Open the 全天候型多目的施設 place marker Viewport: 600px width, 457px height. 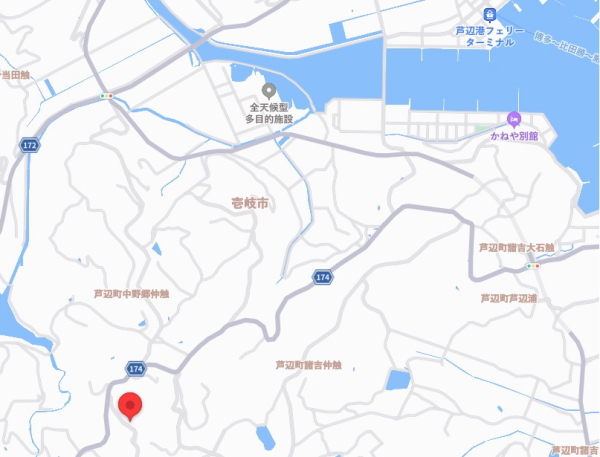click(x=267, y=91)
